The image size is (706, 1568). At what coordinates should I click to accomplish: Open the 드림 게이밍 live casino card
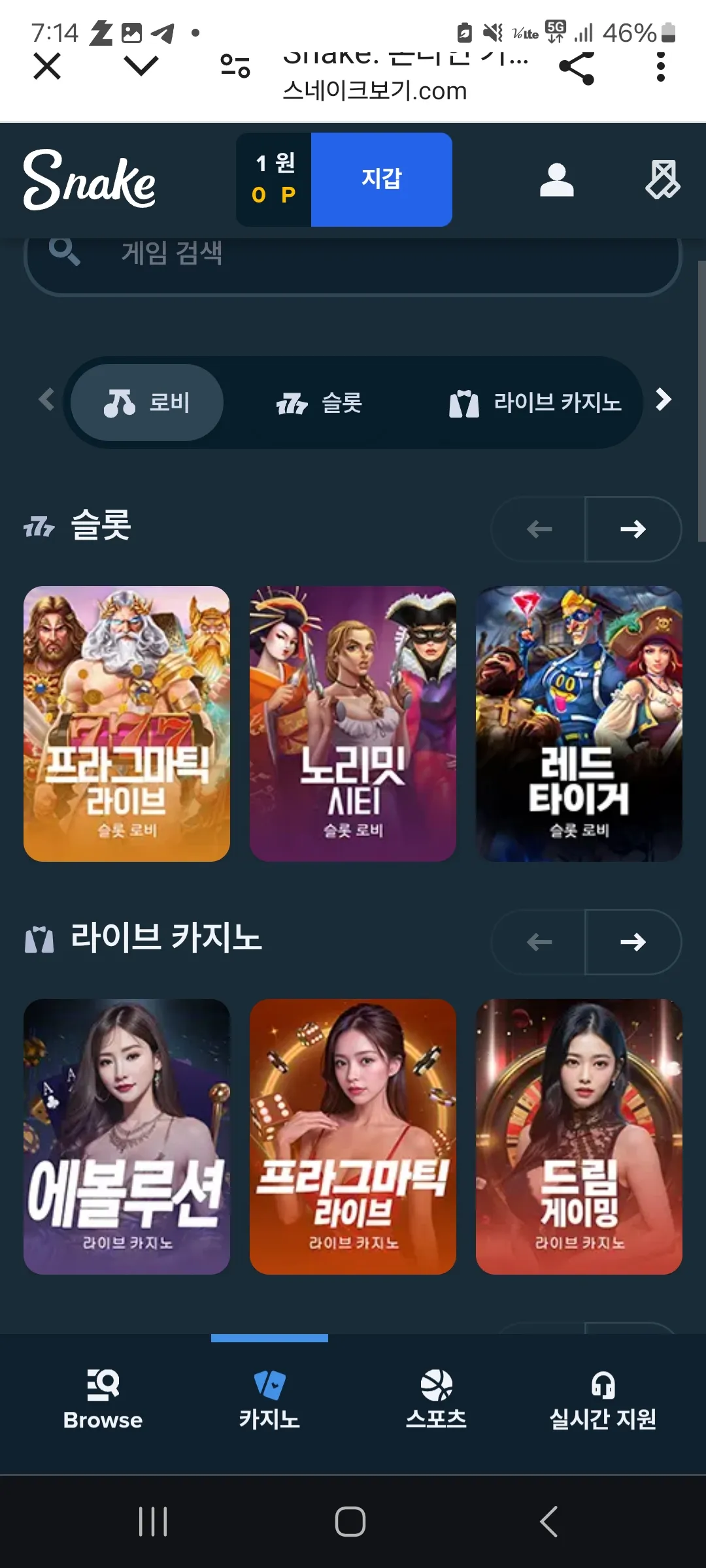pyautogui.click(x=579, y=1136)
